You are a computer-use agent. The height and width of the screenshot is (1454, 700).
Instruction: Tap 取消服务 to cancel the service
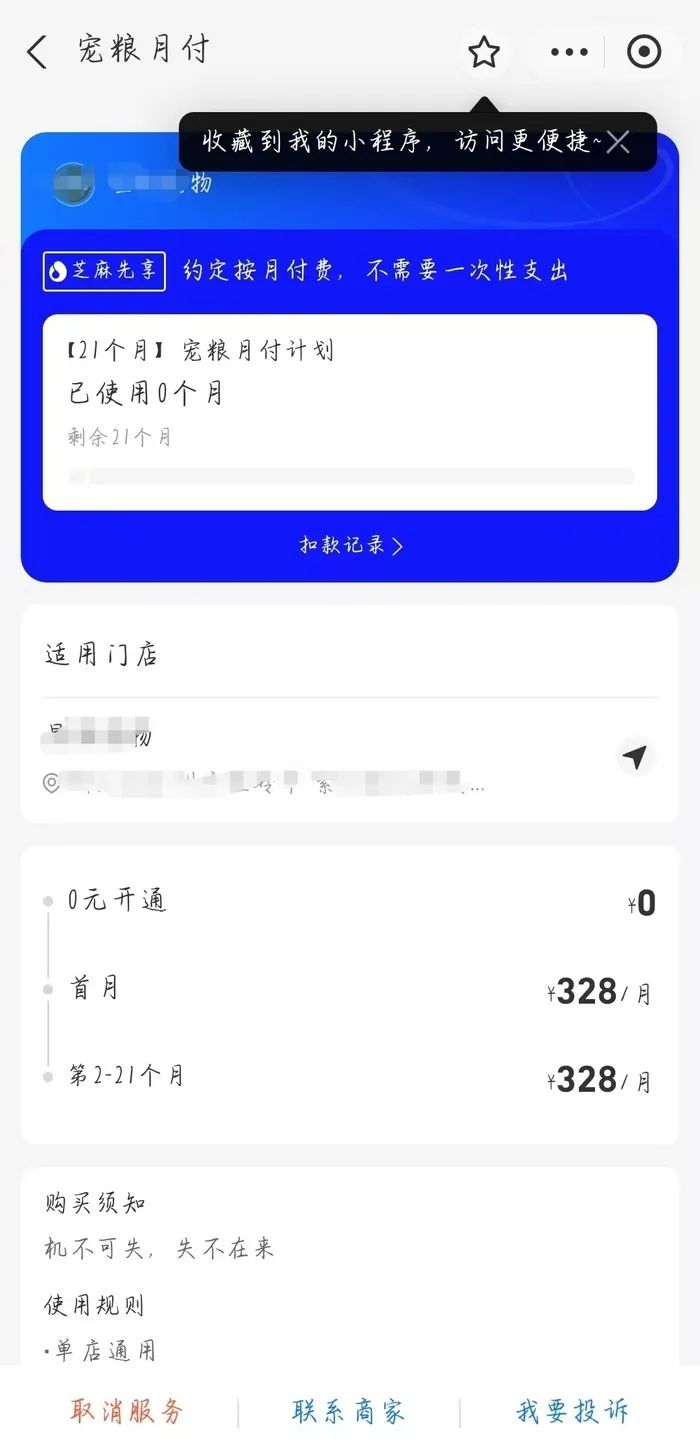pyautogui.click(x=127, y=1411)
